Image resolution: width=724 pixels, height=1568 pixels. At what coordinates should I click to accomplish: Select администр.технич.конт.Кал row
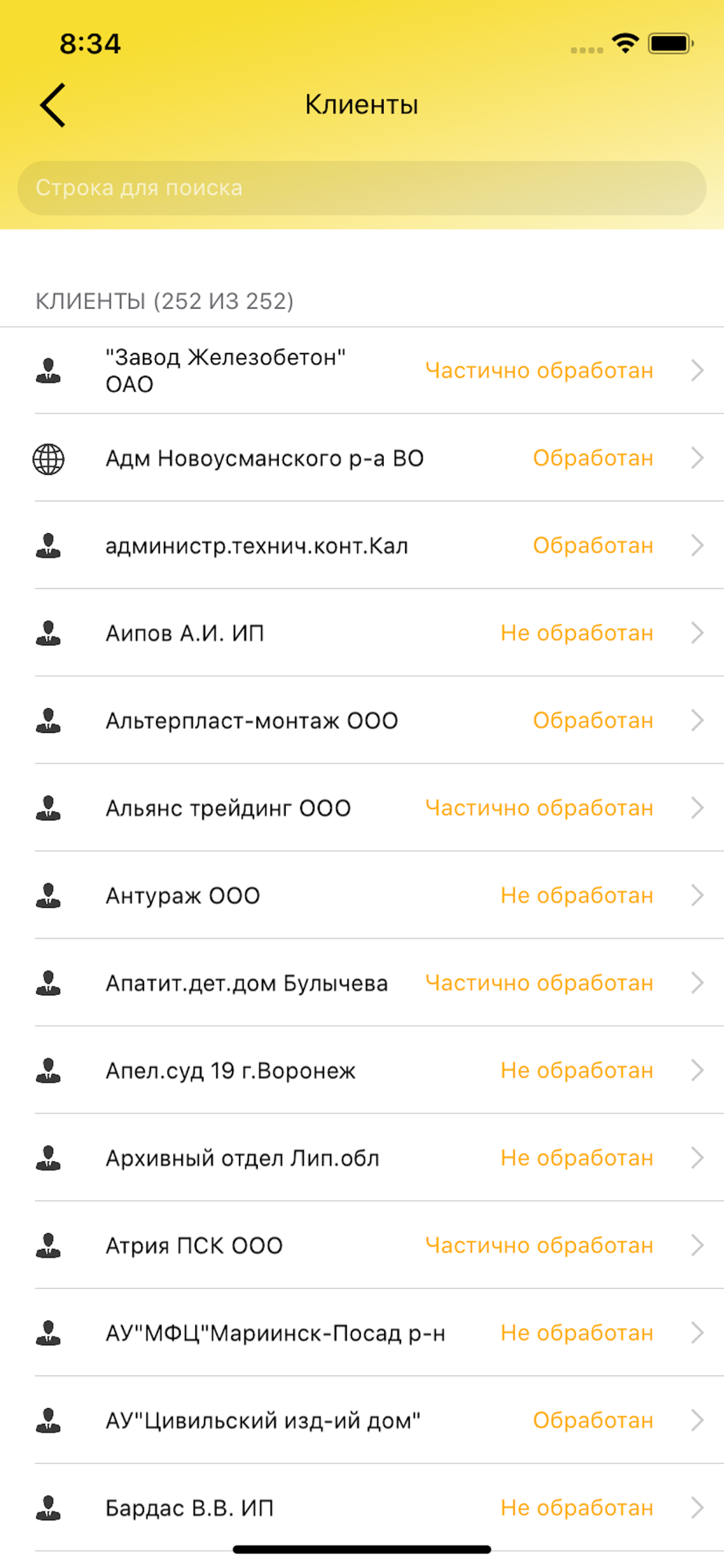(x=362, y=546)
